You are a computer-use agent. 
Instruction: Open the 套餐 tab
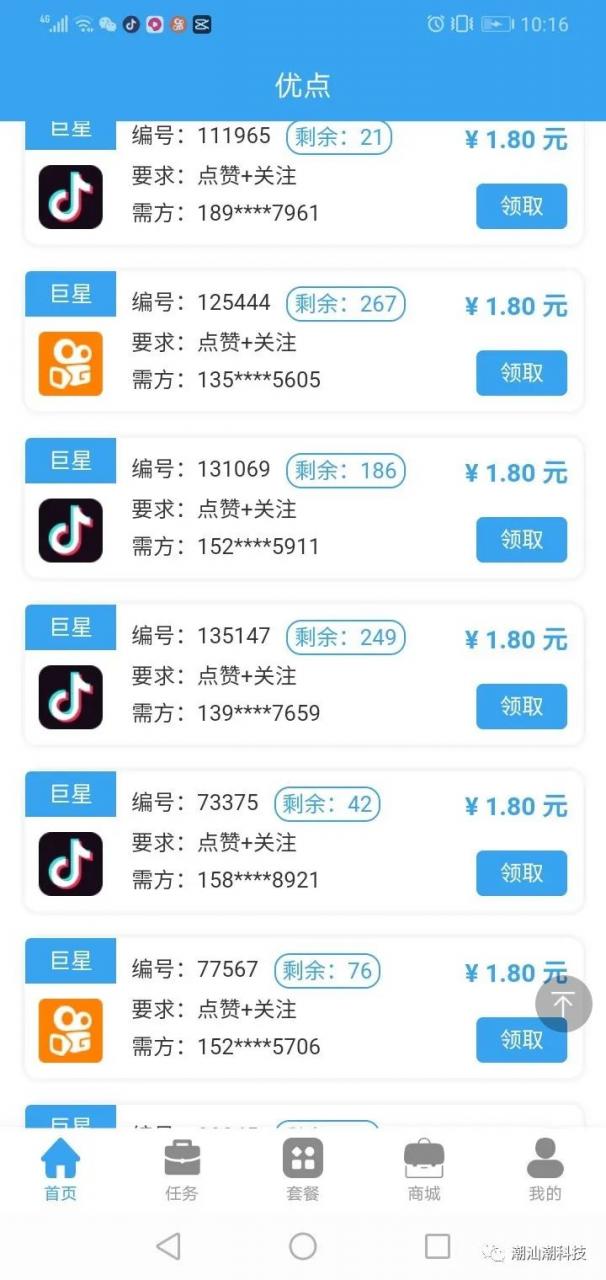click(303, 1170)
